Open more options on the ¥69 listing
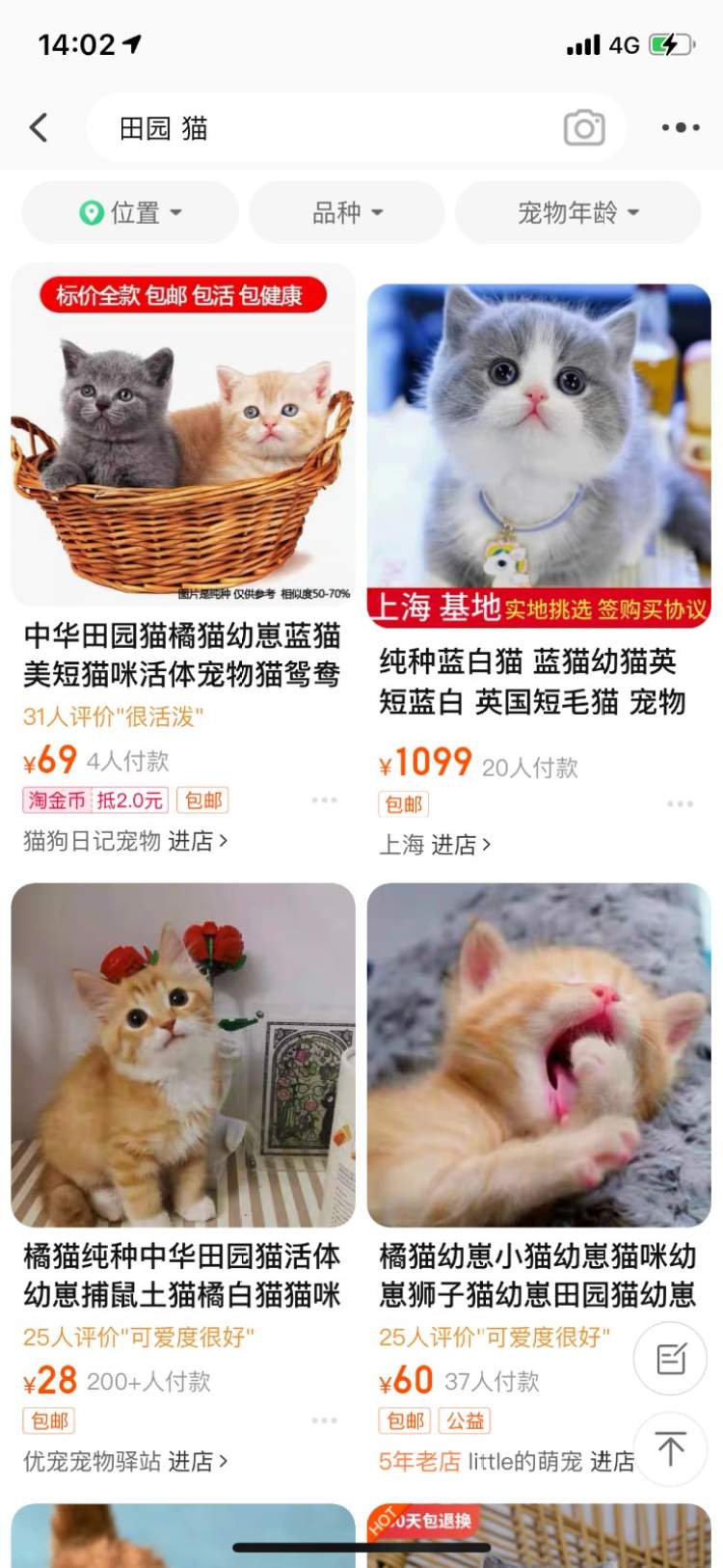 pos(324,800)
